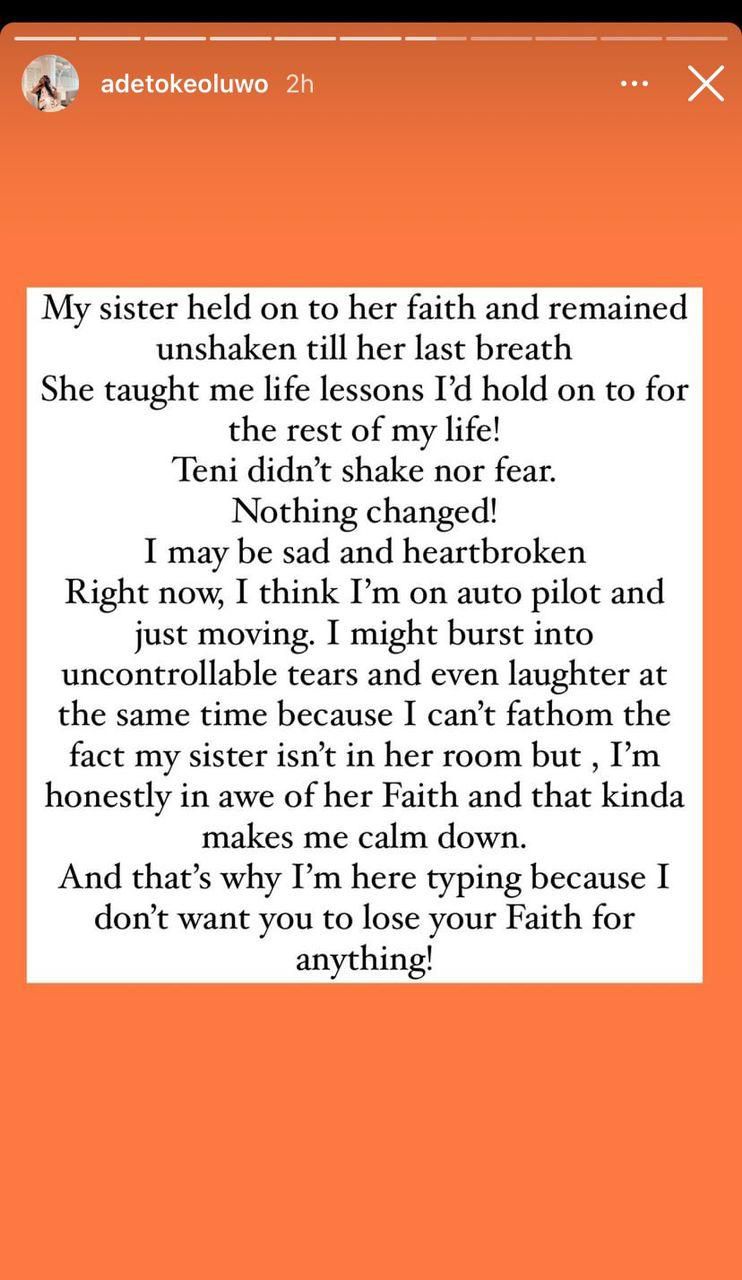Click the circular profile picture thumbnail
742x1280 pixels.
pos(50,84)
